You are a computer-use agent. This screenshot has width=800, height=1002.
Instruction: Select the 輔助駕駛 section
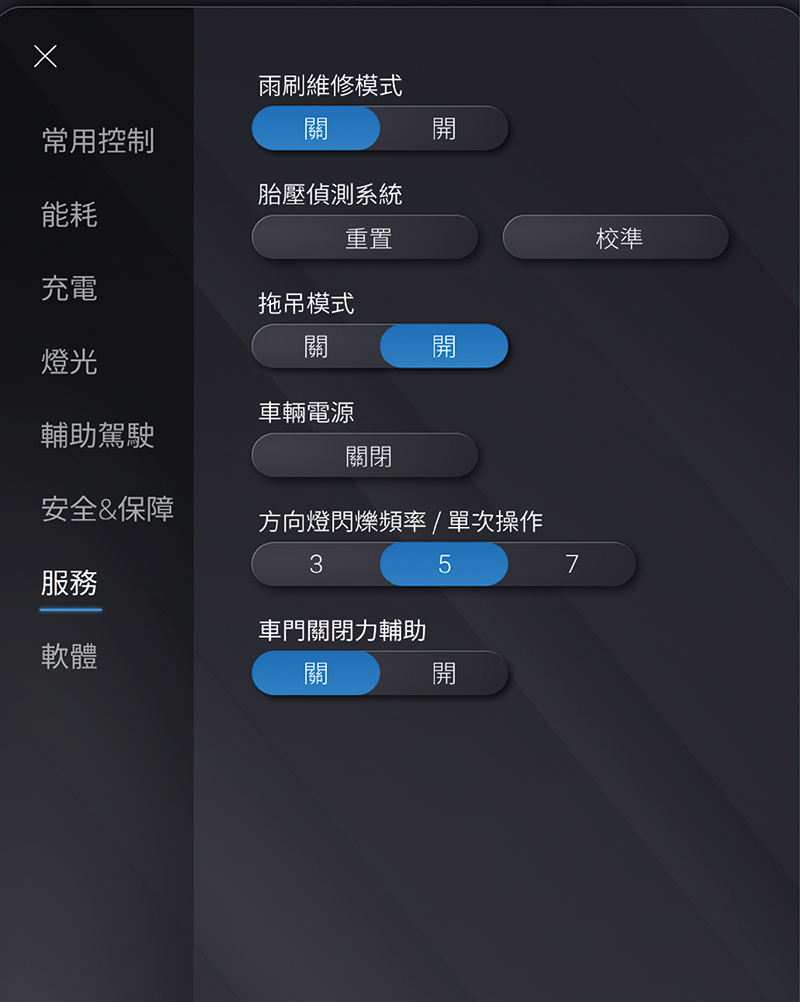pyautogui.click(x=98, y=436)
